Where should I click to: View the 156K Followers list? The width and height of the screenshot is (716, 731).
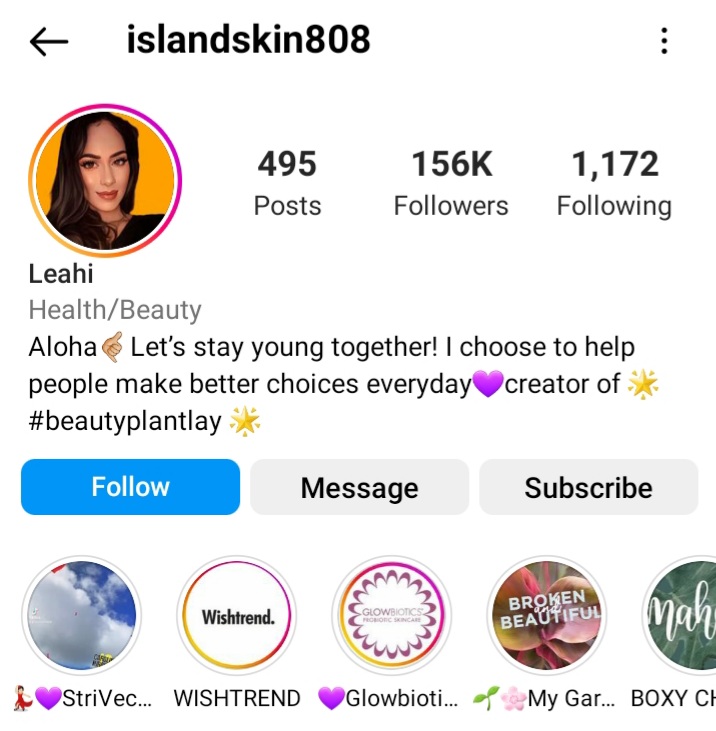click(x=451, y=183)
